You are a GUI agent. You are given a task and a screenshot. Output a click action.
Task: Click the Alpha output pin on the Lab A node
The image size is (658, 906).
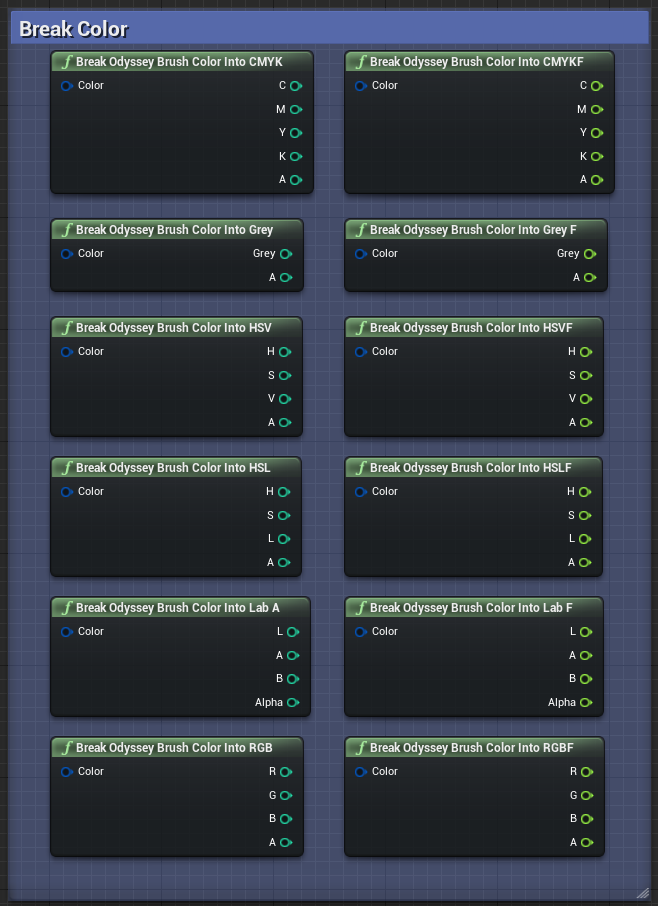coord(293,703)
